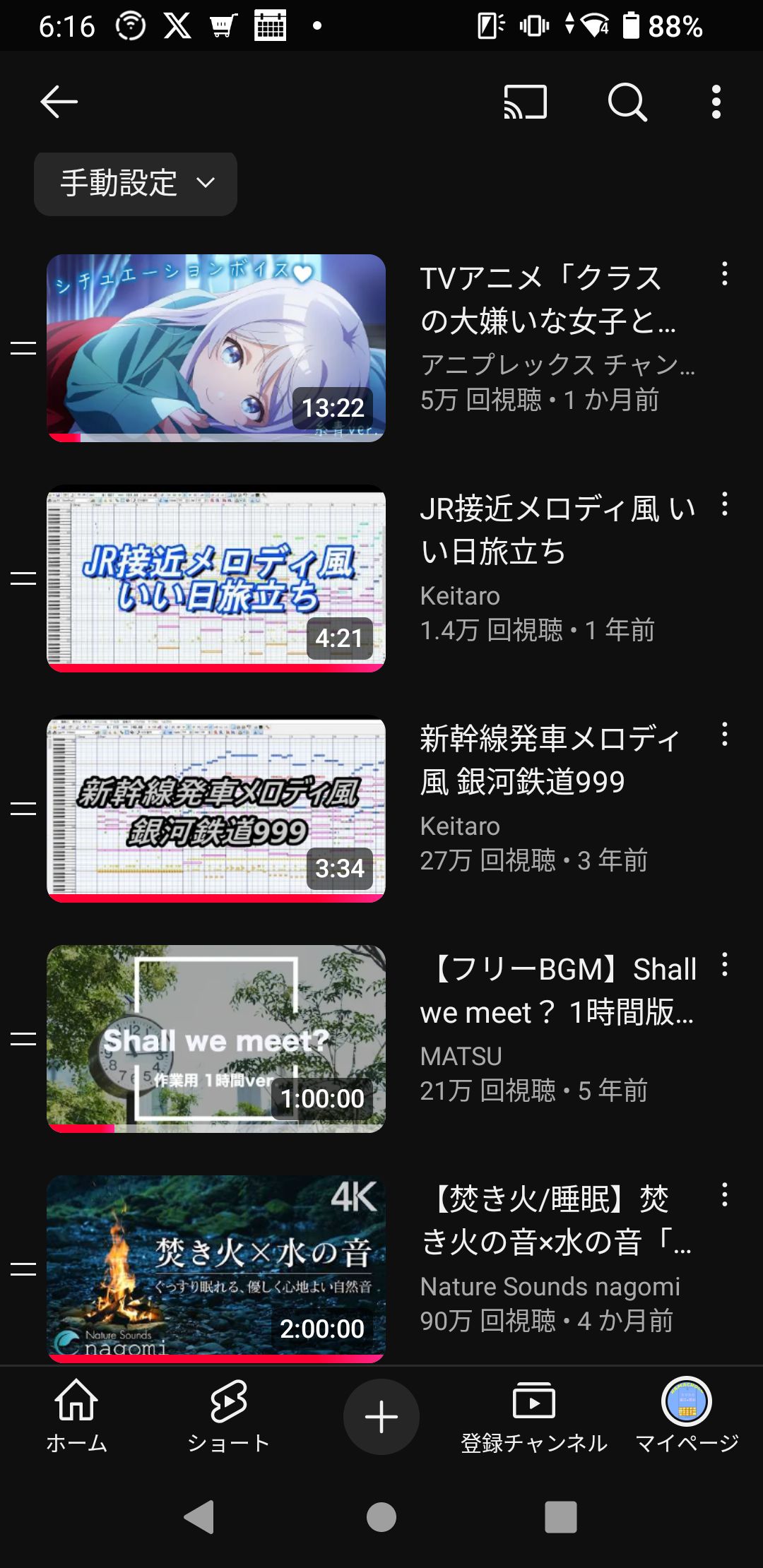
Task: Open the Keitaro channel name link
Action: click(x=460, y=596)
